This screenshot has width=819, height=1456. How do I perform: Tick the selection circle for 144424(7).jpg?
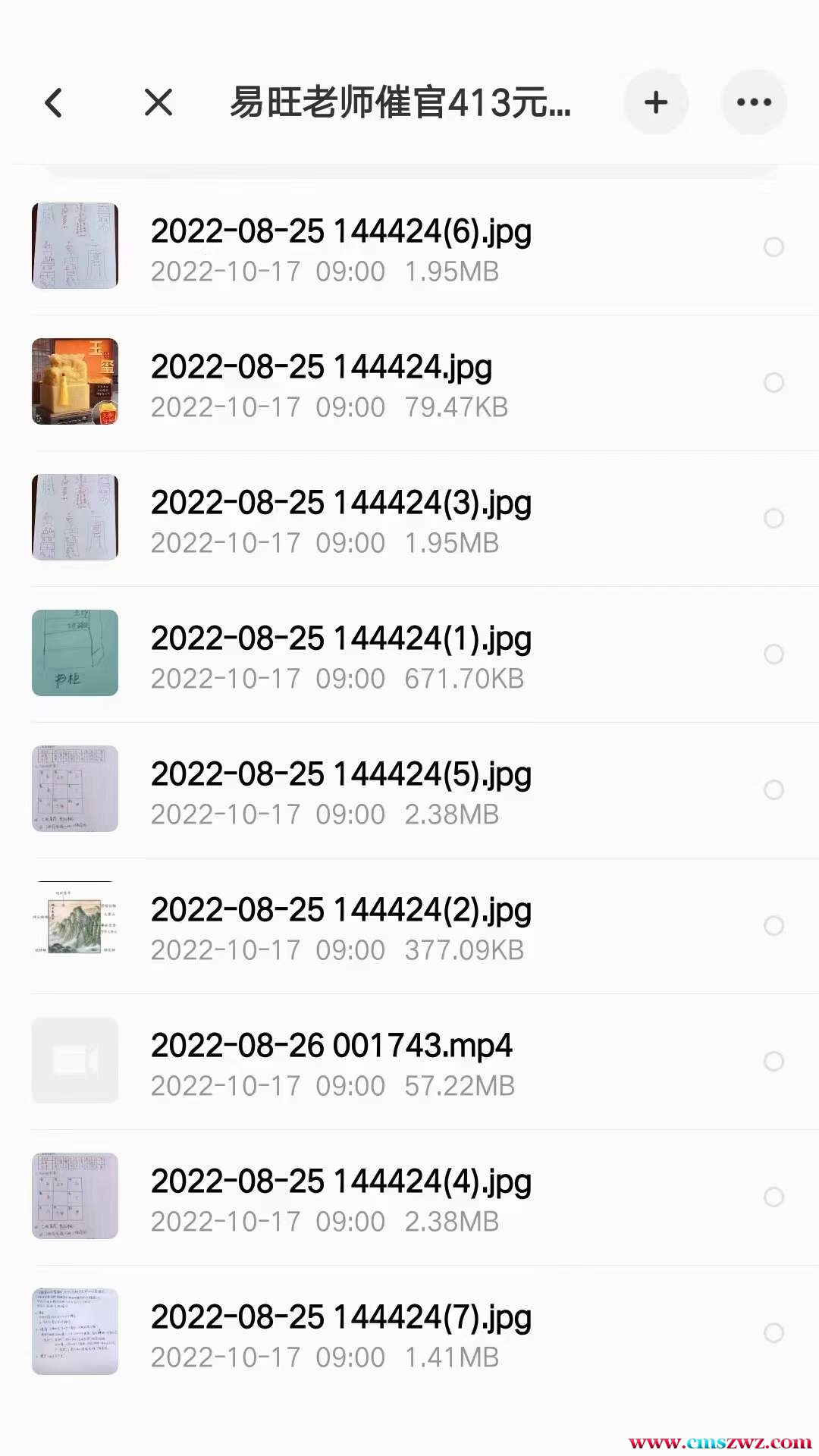click(773, 1333)
